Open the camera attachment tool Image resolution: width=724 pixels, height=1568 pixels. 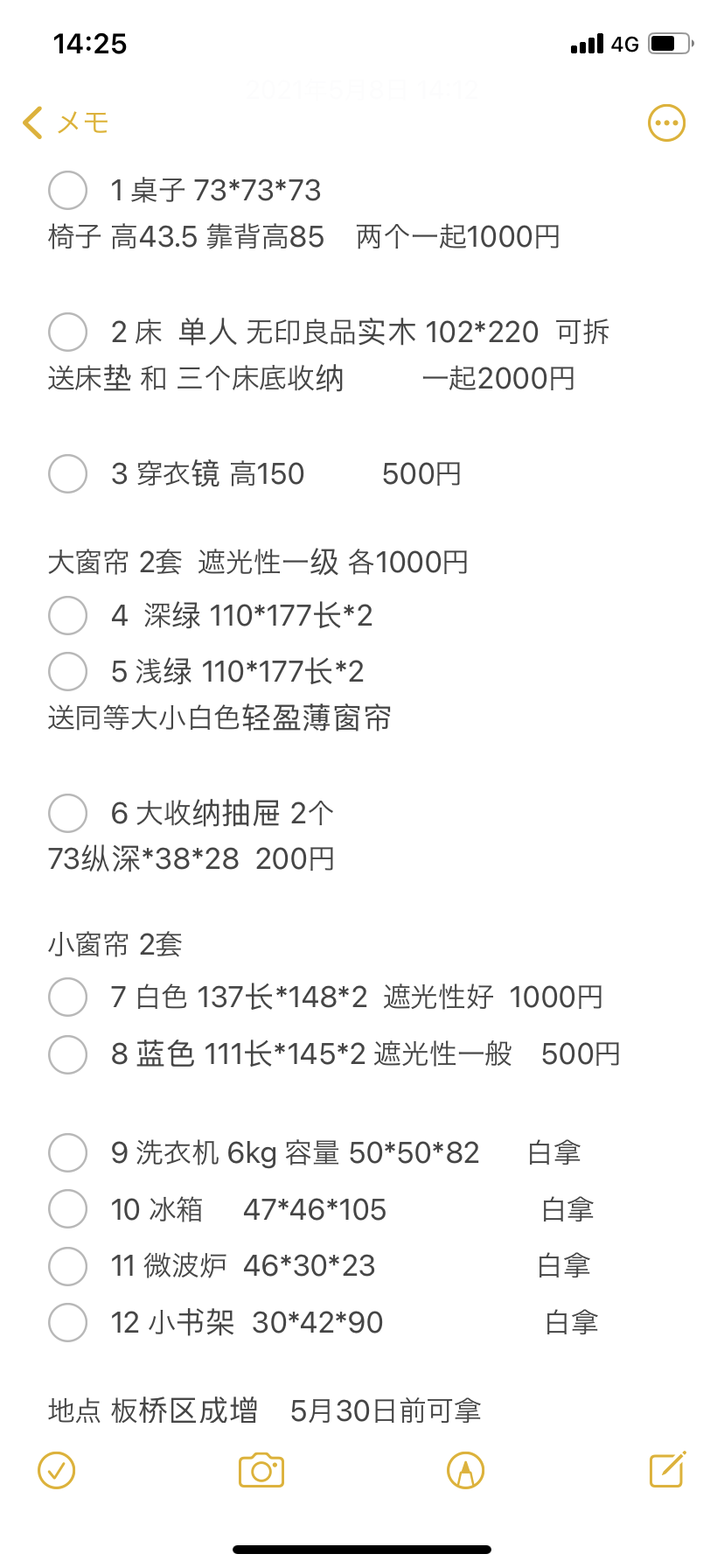click(261, 1470)
